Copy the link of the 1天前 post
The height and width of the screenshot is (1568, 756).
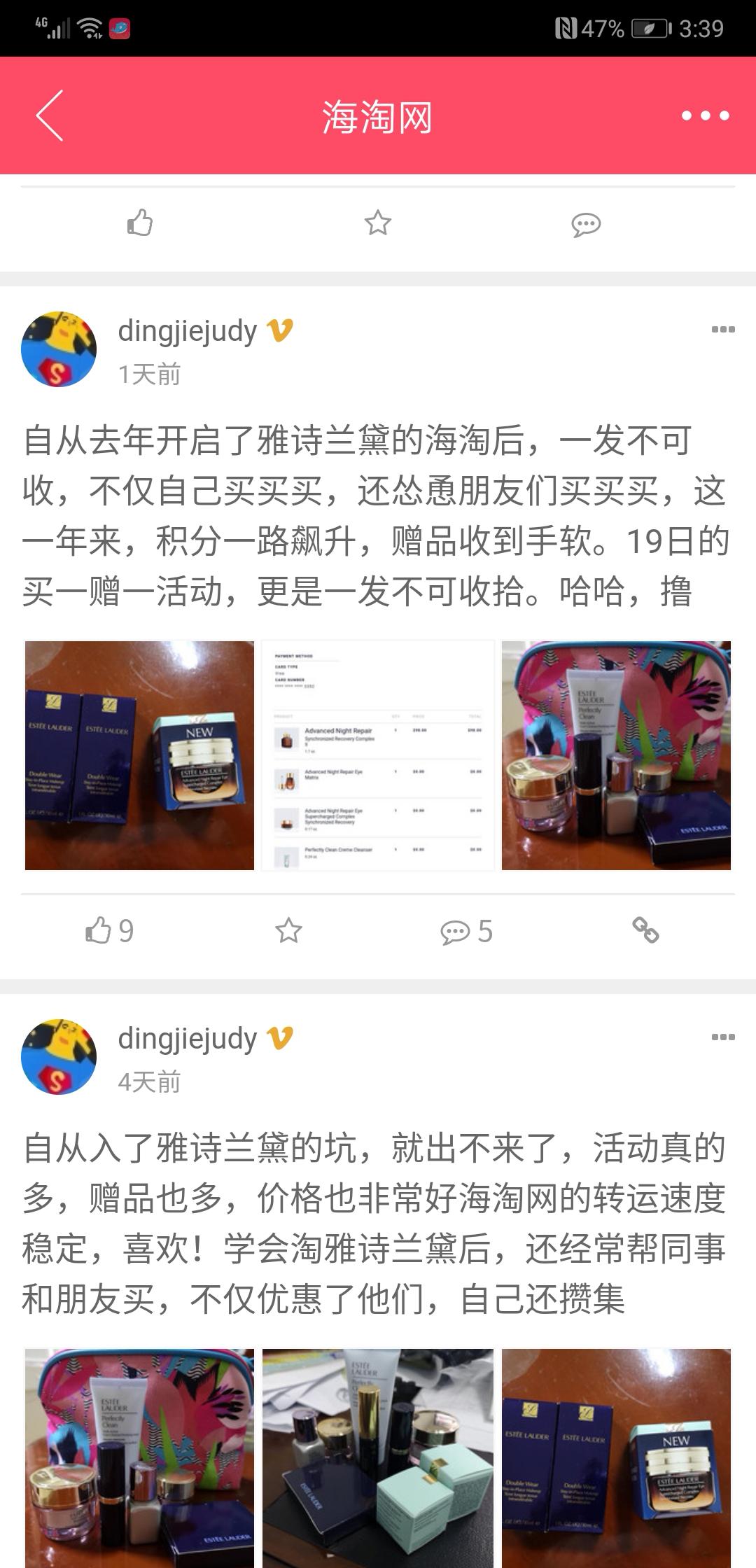pos(645,930)
